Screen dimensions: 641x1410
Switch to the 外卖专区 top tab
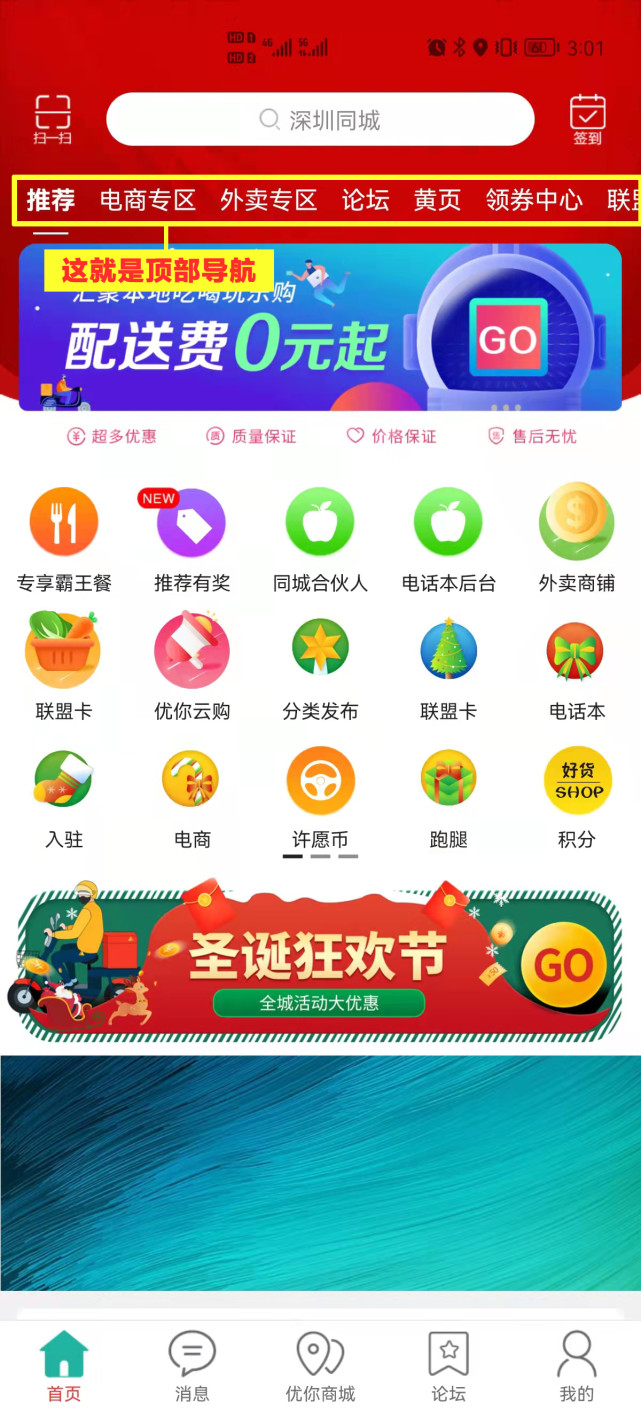[268, 200]
